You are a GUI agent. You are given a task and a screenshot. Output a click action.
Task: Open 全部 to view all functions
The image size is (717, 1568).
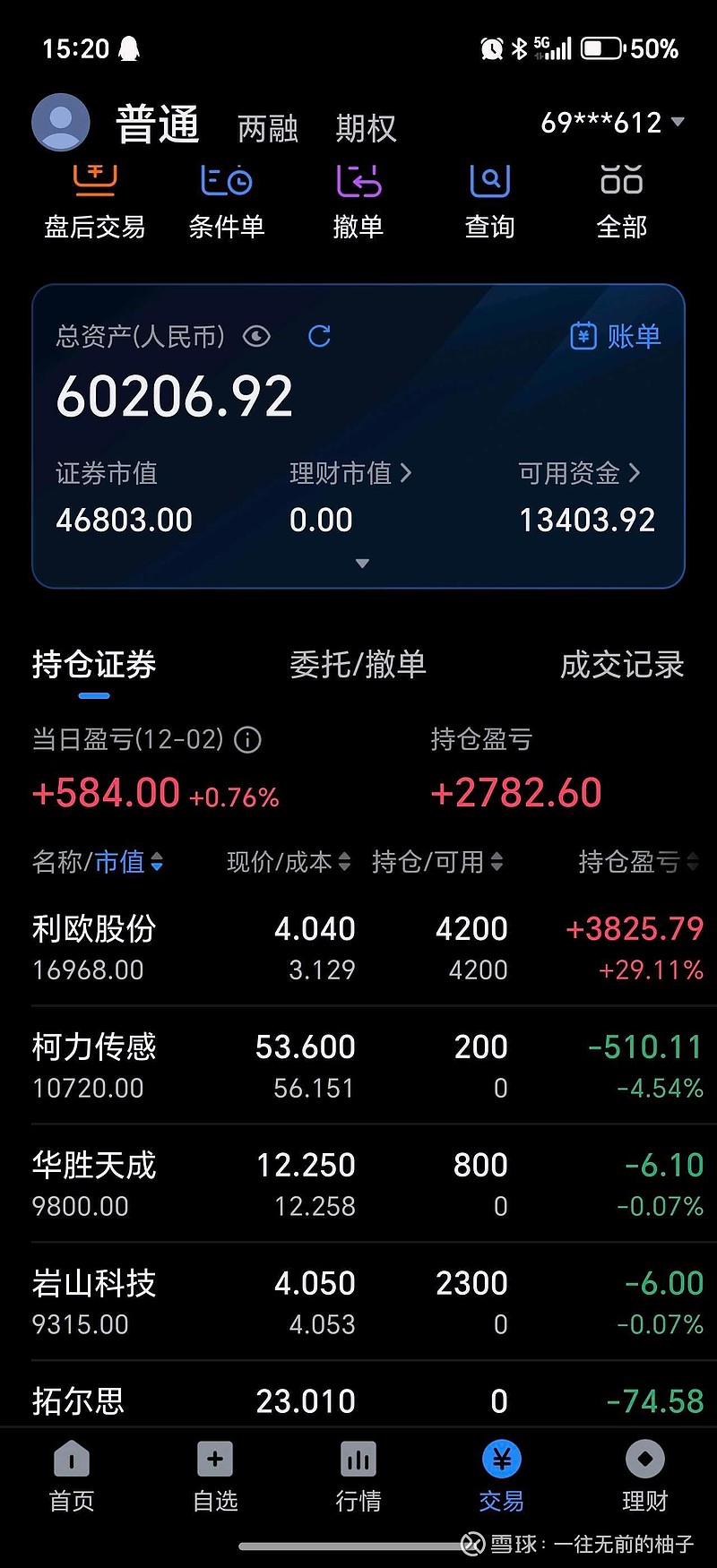[620, 197]
